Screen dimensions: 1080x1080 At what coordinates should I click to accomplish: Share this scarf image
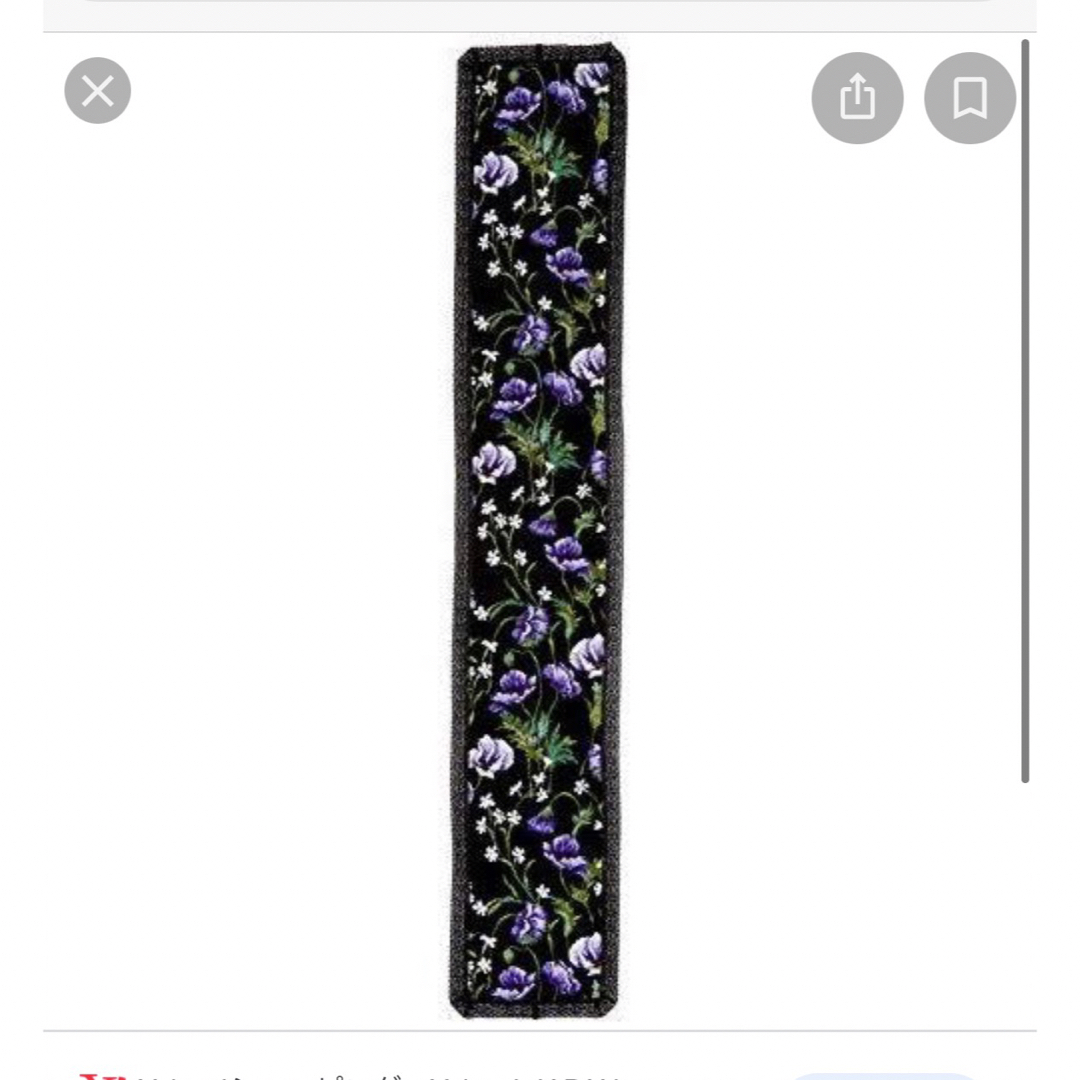point(857,98)
